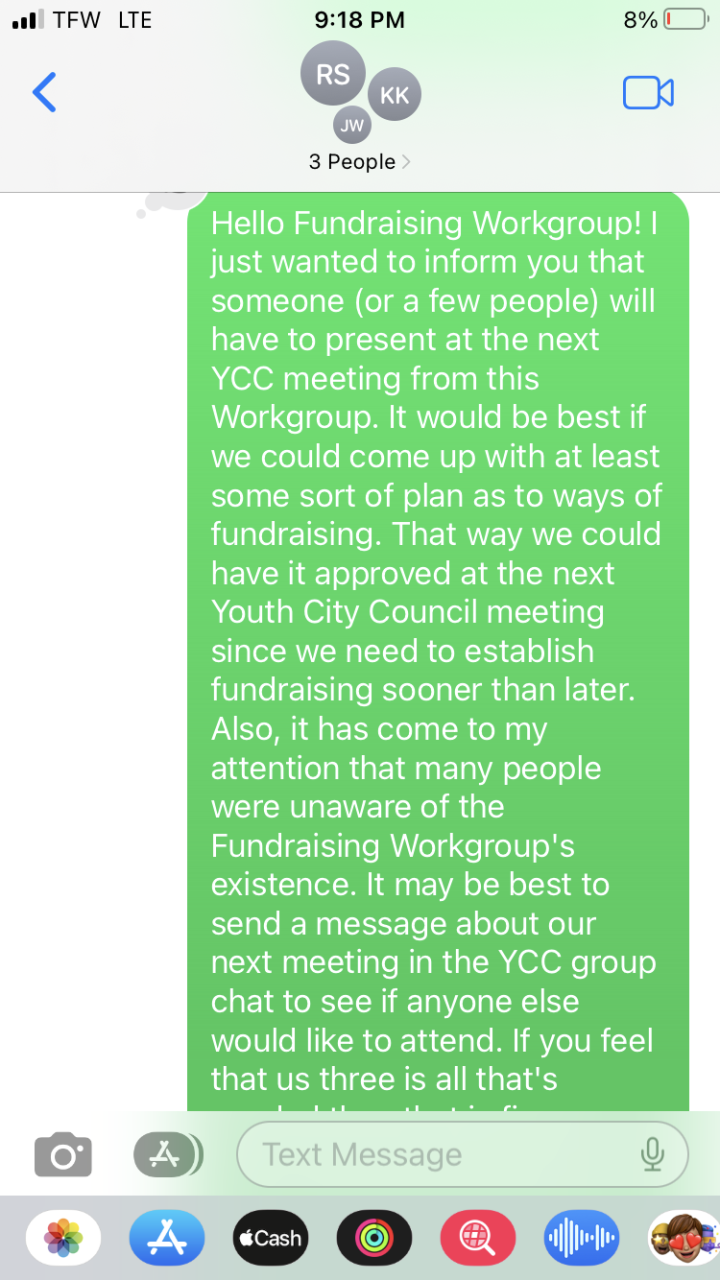Open the Photos app in drawer
The image size is (720, 1280).
pos(63,1238)
